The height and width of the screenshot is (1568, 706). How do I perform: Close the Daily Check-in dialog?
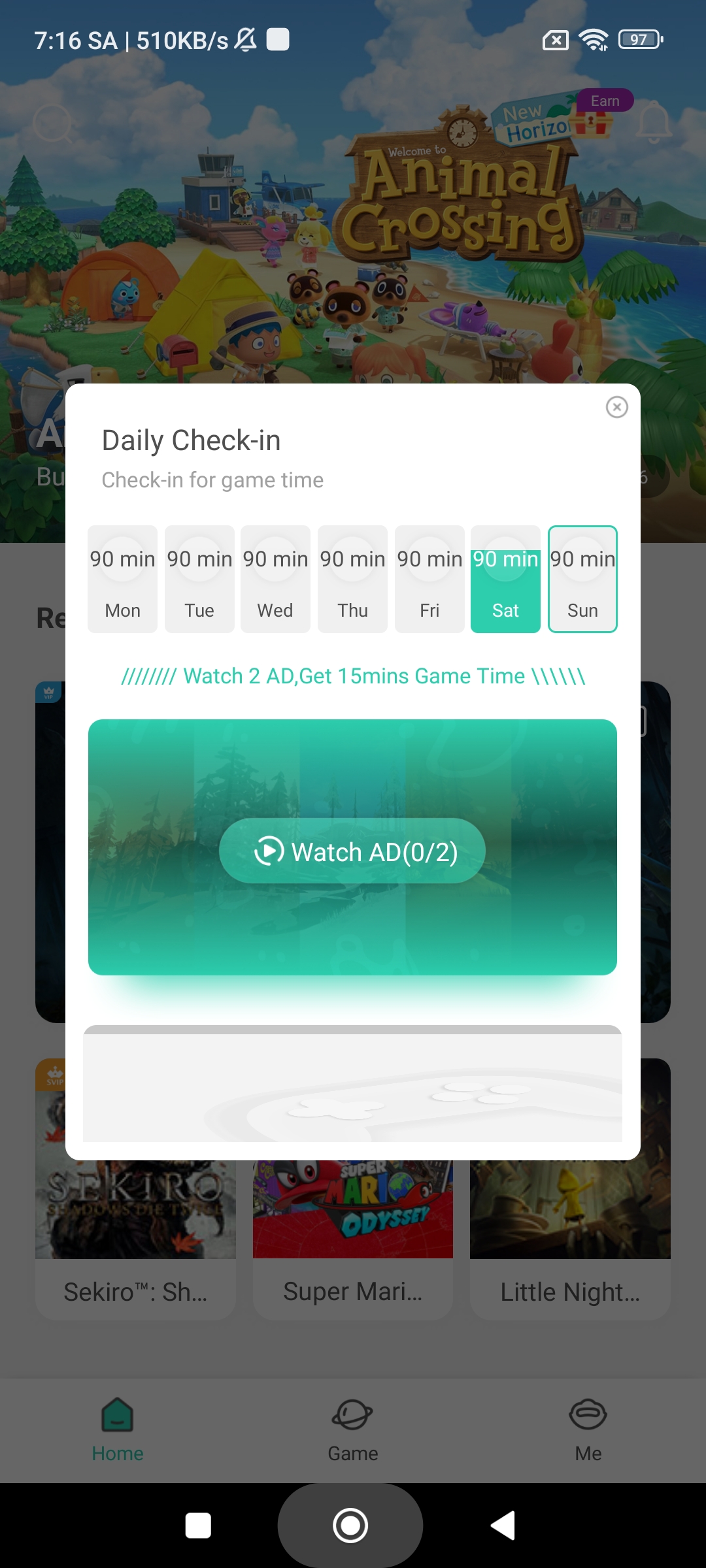[616, 407]
